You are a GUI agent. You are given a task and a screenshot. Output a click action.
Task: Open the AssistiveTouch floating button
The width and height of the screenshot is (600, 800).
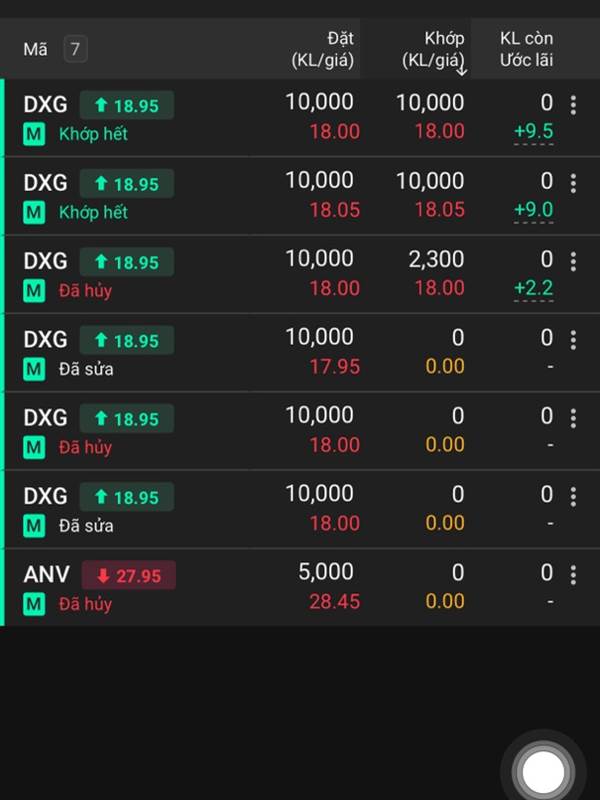coord(543,769)
